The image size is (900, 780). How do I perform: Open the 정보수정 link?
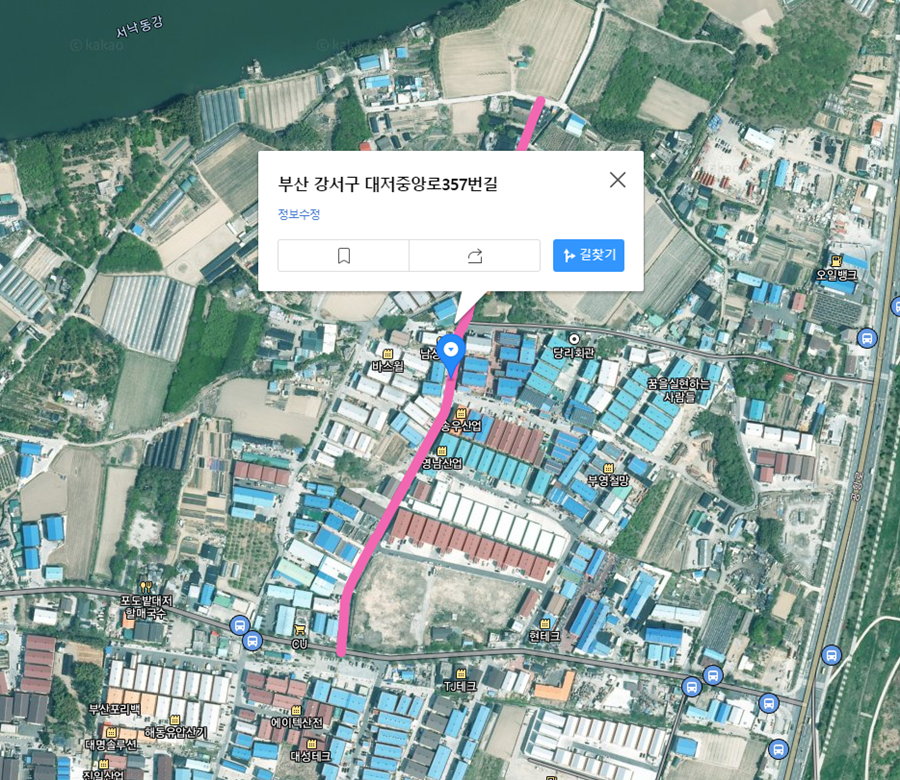click(x=299, y=214)
